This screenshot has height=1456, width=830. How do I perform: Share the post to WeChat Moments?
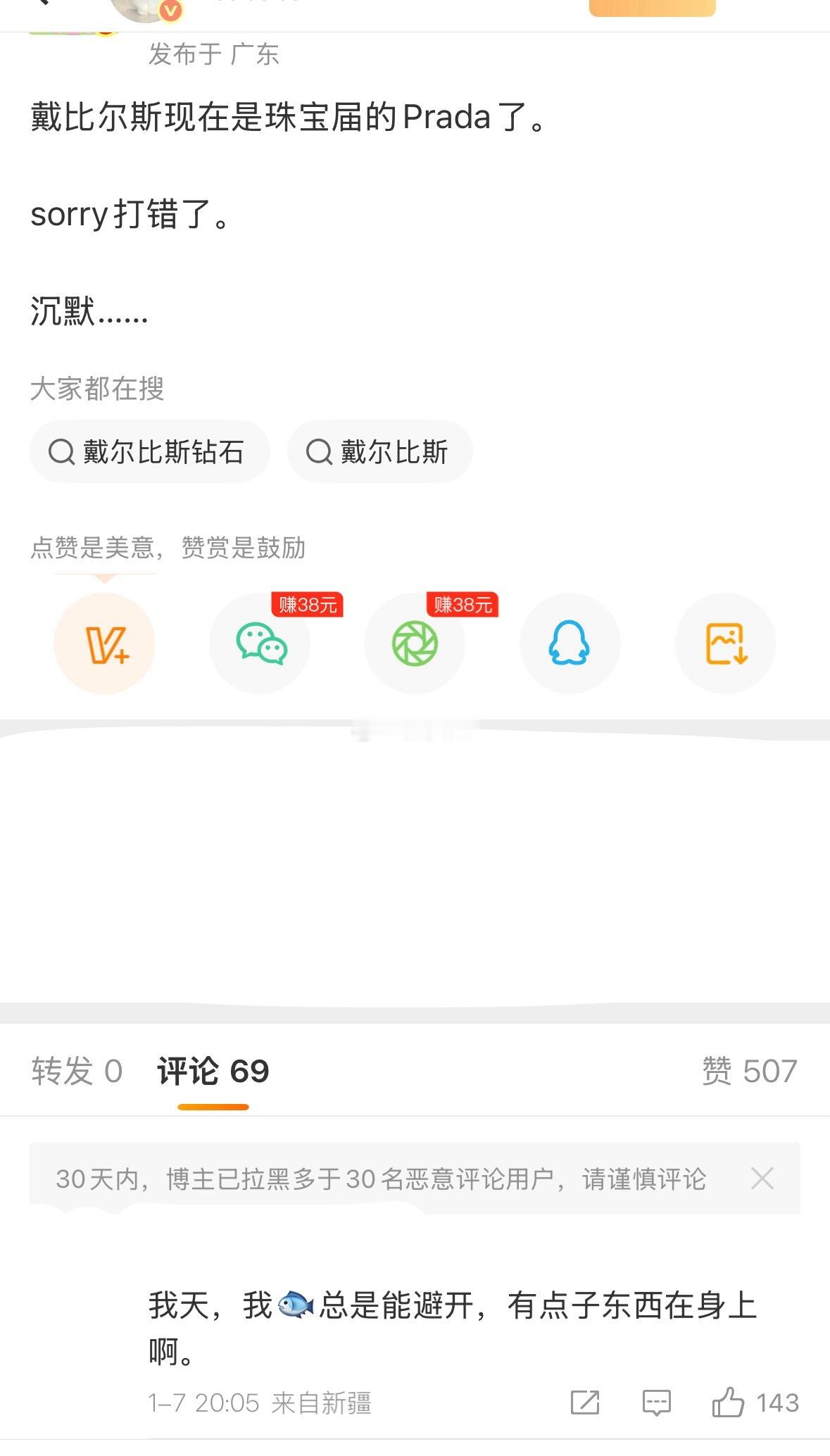click(x=414, y=643)
